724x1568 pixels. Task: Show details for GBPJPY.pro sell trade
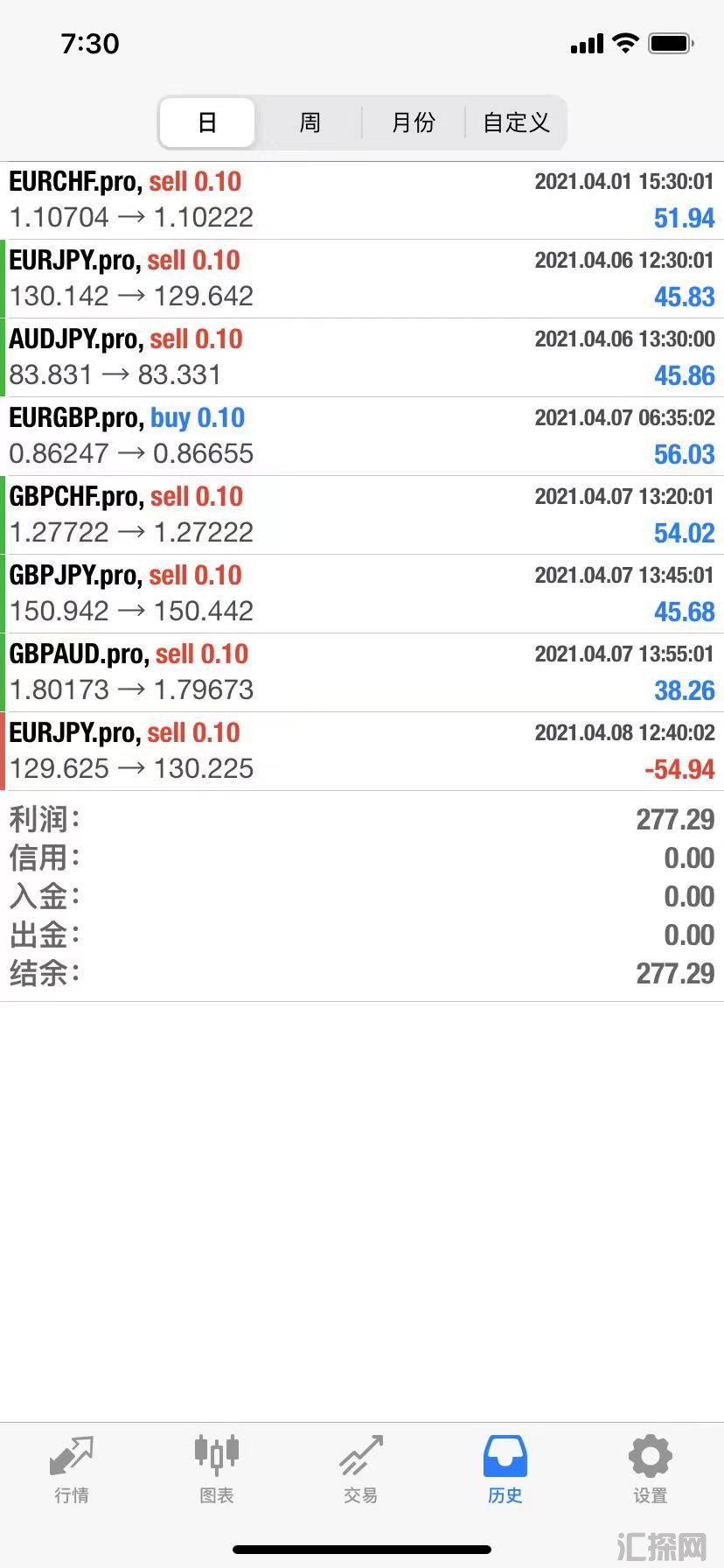pyautogui.click(x=362, y=594)
